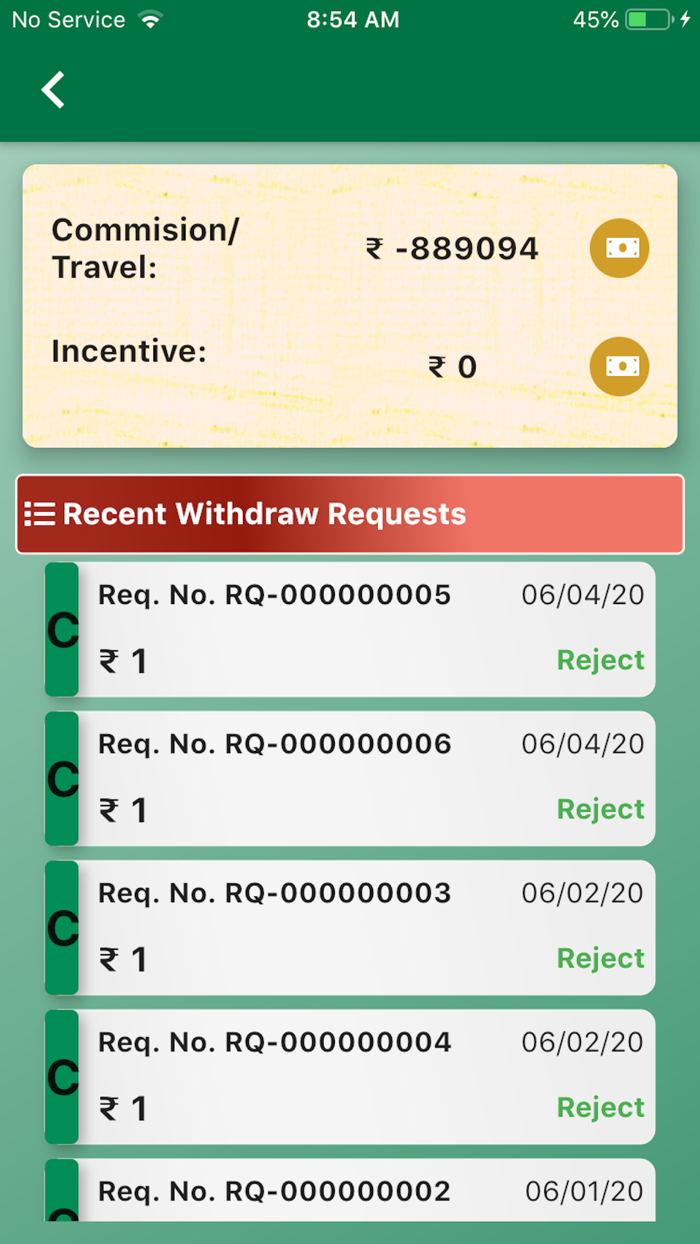Open withdraw request RQ-000000003

click(x=350, y=927)
